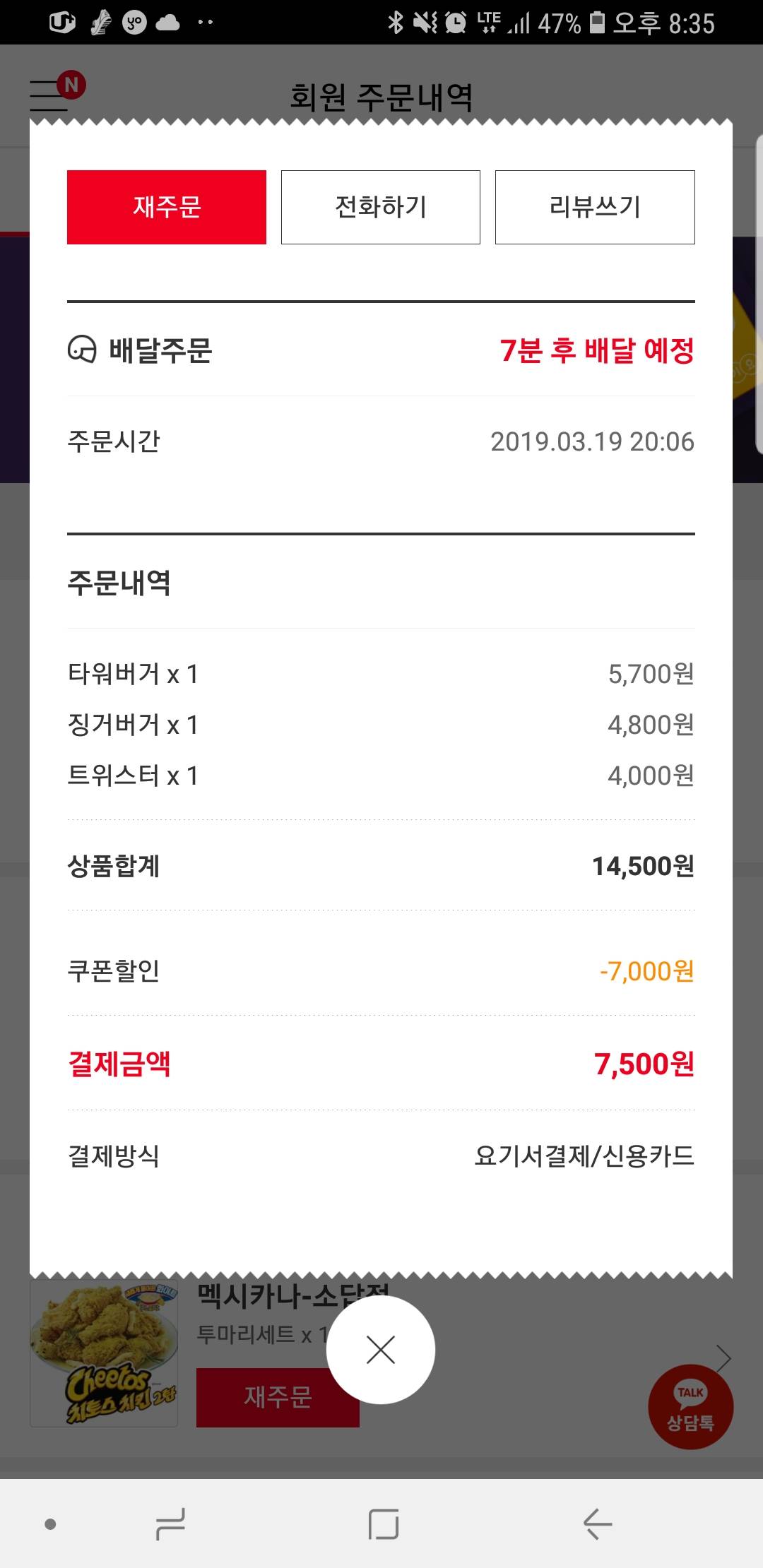The image size is (763, 1568).
Task: Close the order receipt popup
Action: 381,1350
